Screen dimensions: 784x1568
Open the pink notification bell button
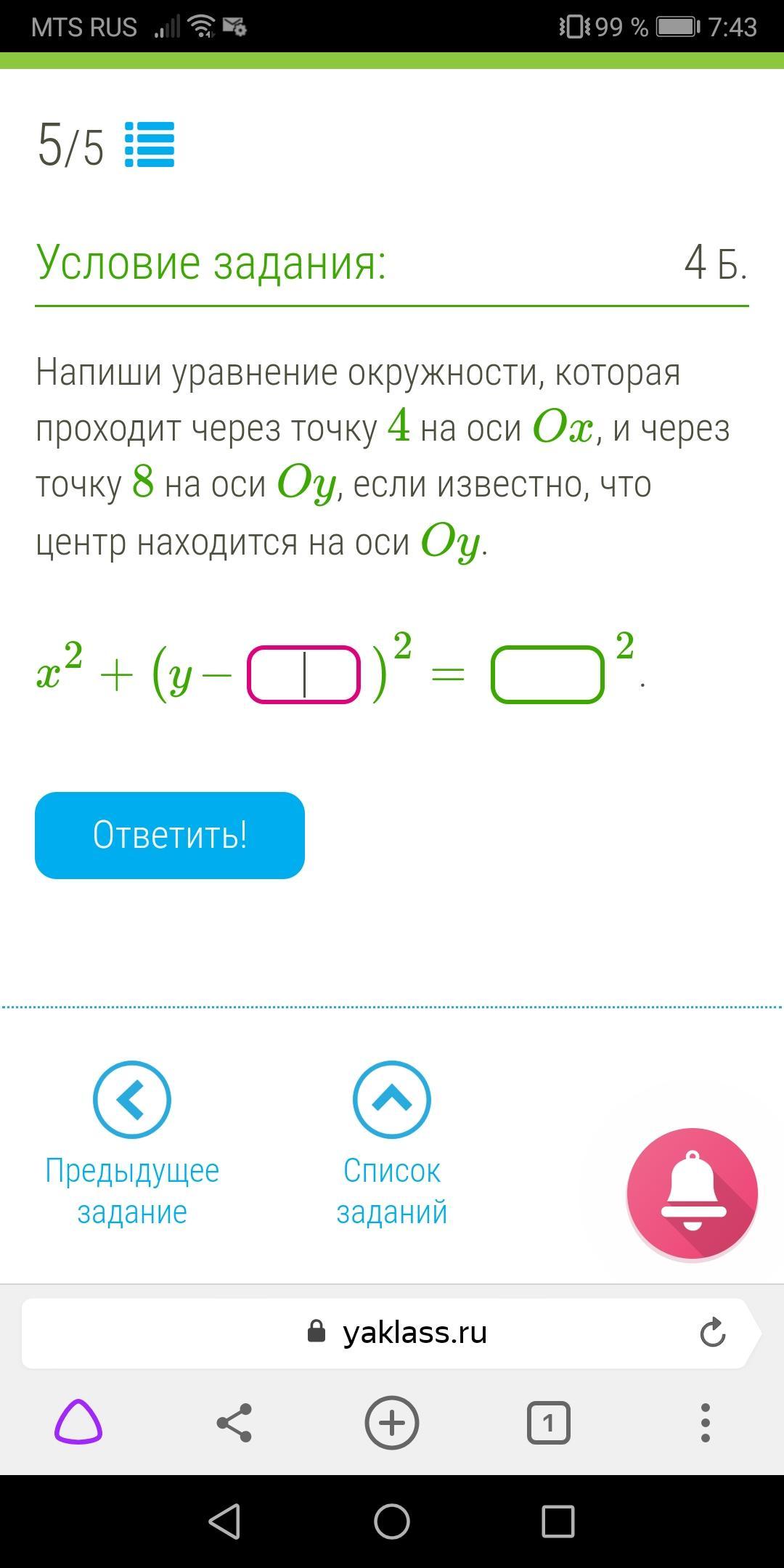(x=692, y=1193)
